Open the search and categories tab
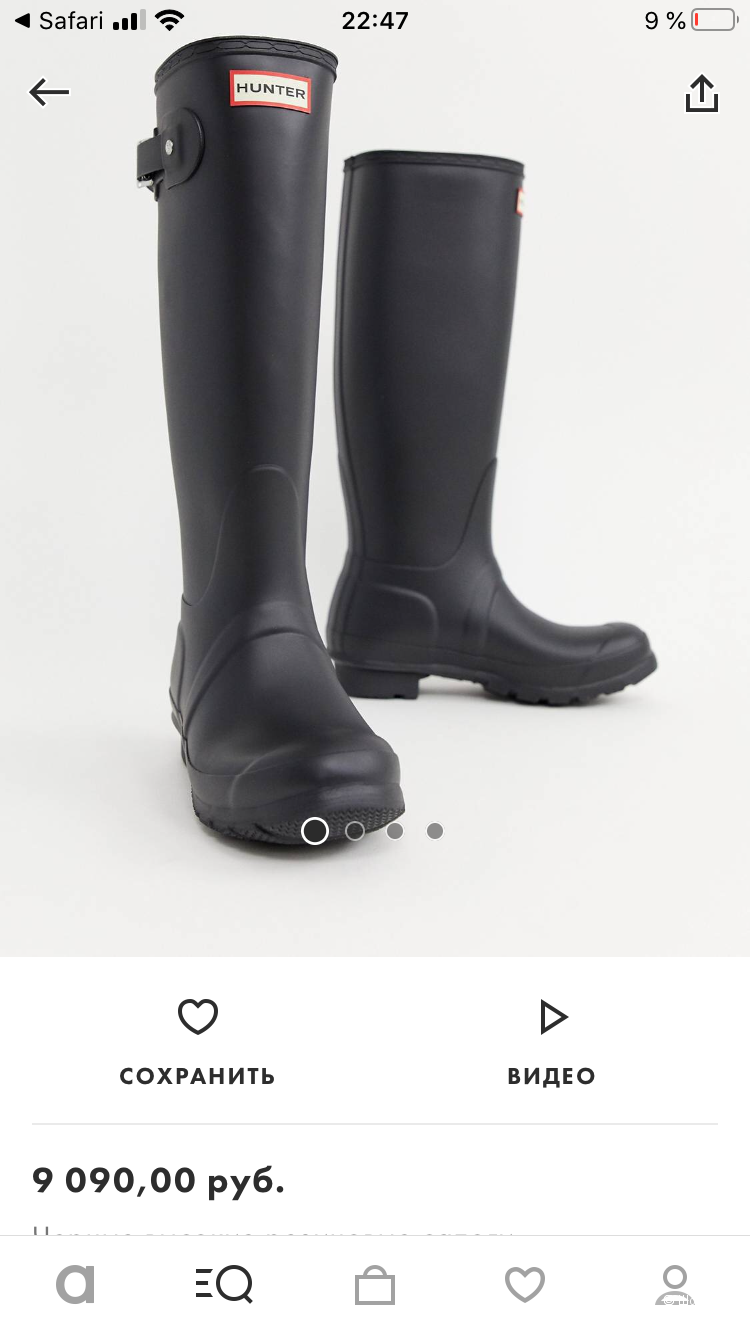Screen dimensions: 750x1334 point(224,1284)
